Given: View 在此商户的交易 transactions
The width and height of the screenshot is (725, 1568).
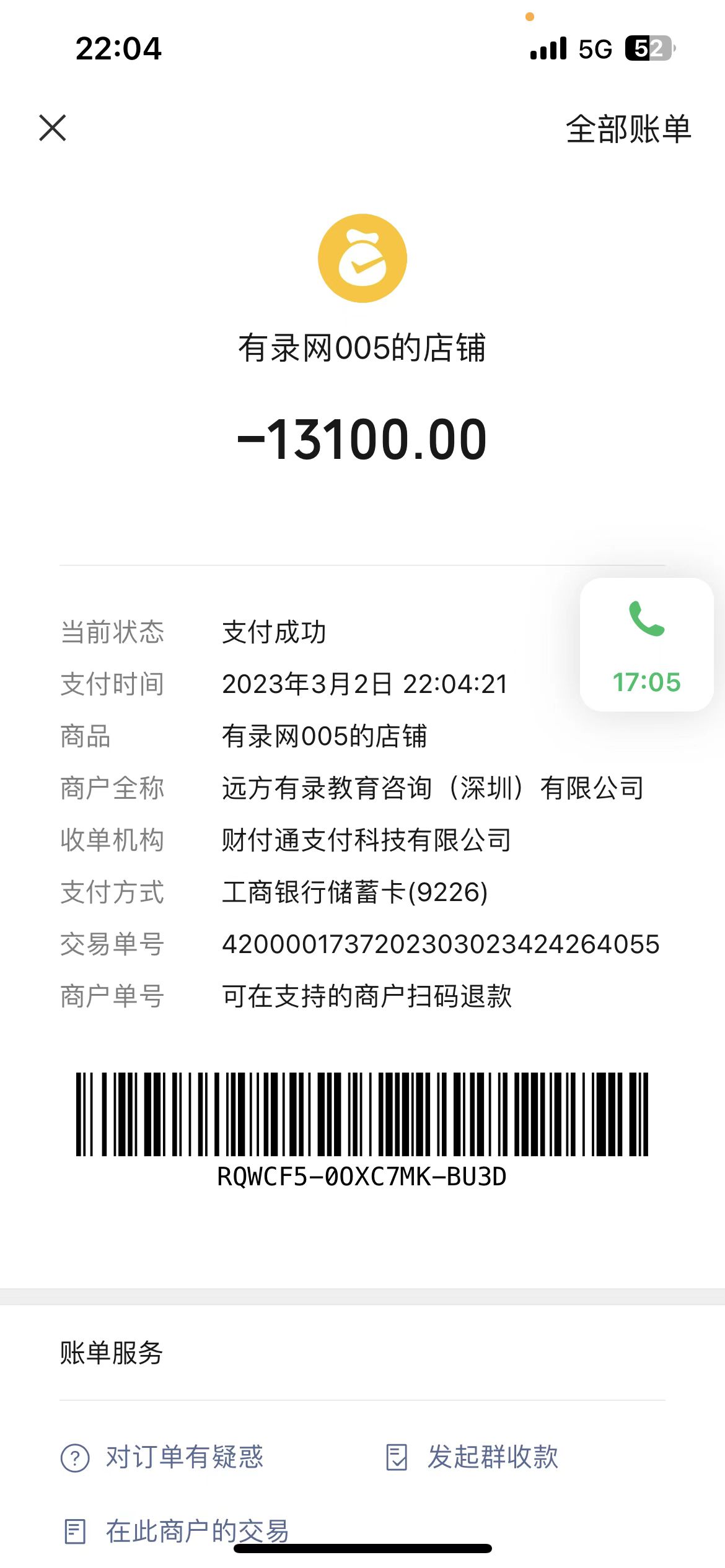Looking at the screenshot, I should click(x=177, y=1531).
